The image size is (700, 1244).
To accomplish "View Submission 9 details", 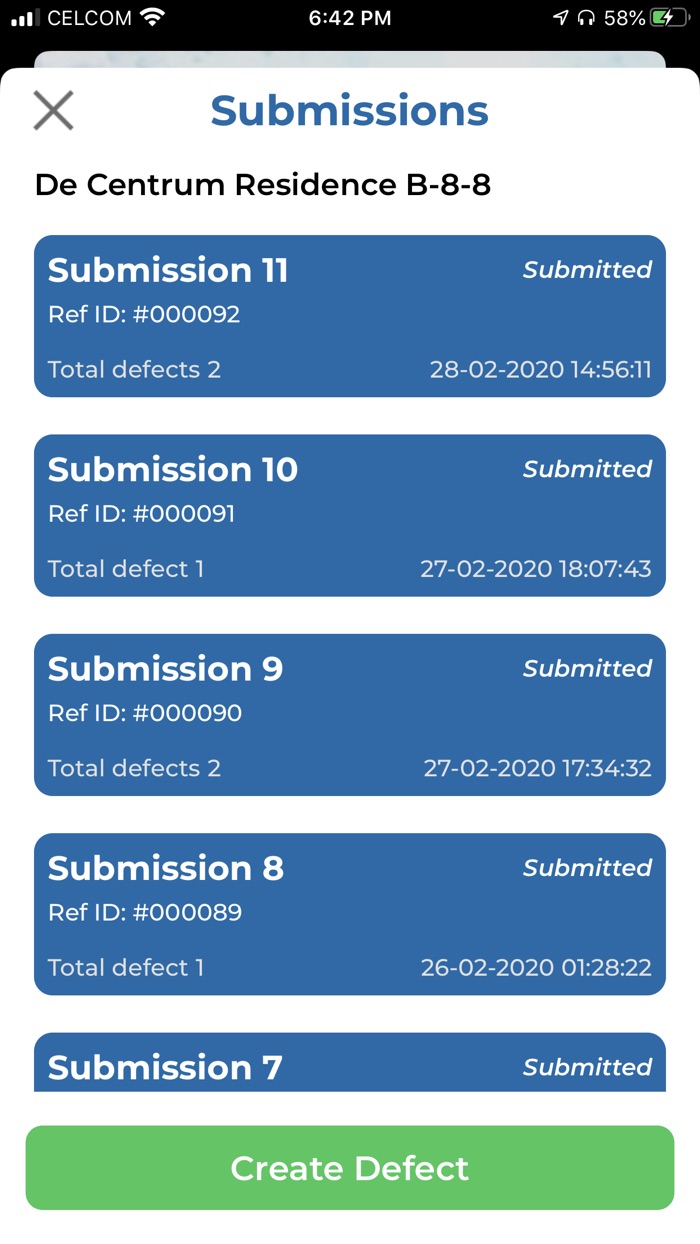I will [x=350, y=715].
